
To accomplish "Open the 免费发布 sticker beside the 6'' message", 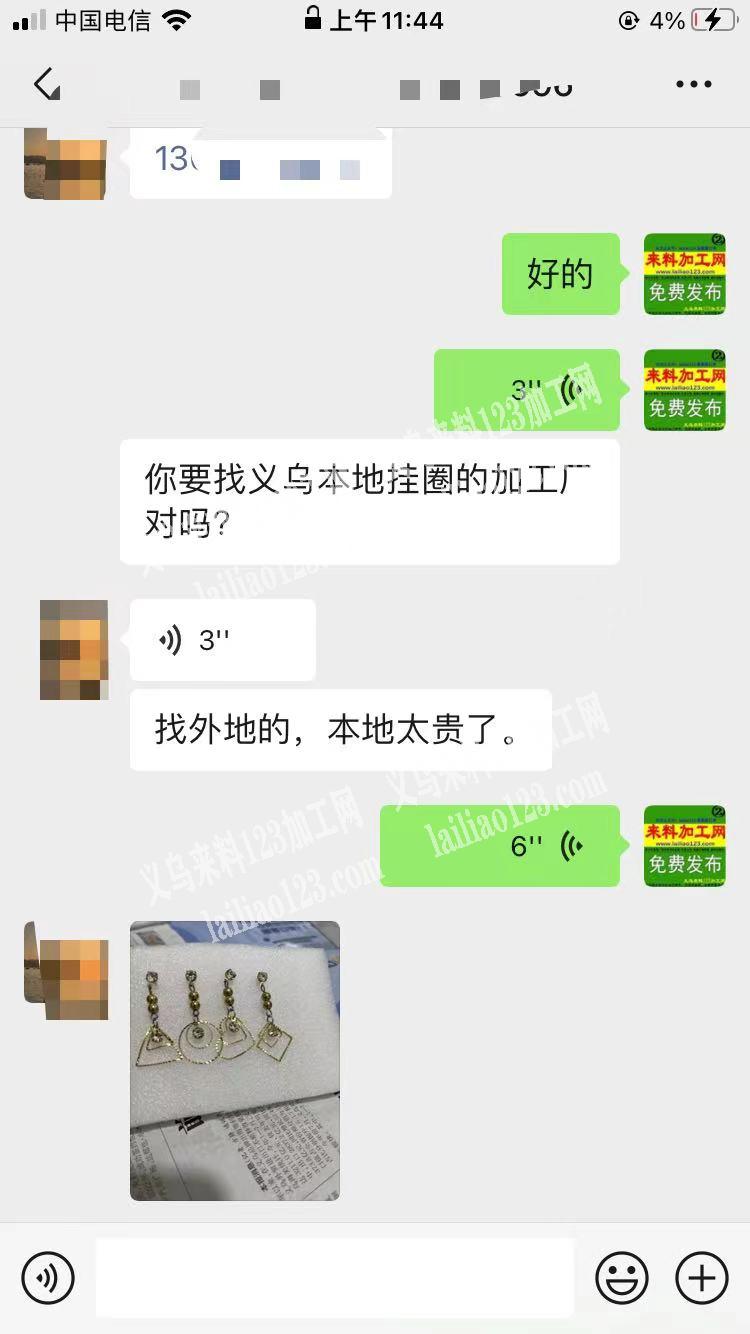I will (685, 847).
